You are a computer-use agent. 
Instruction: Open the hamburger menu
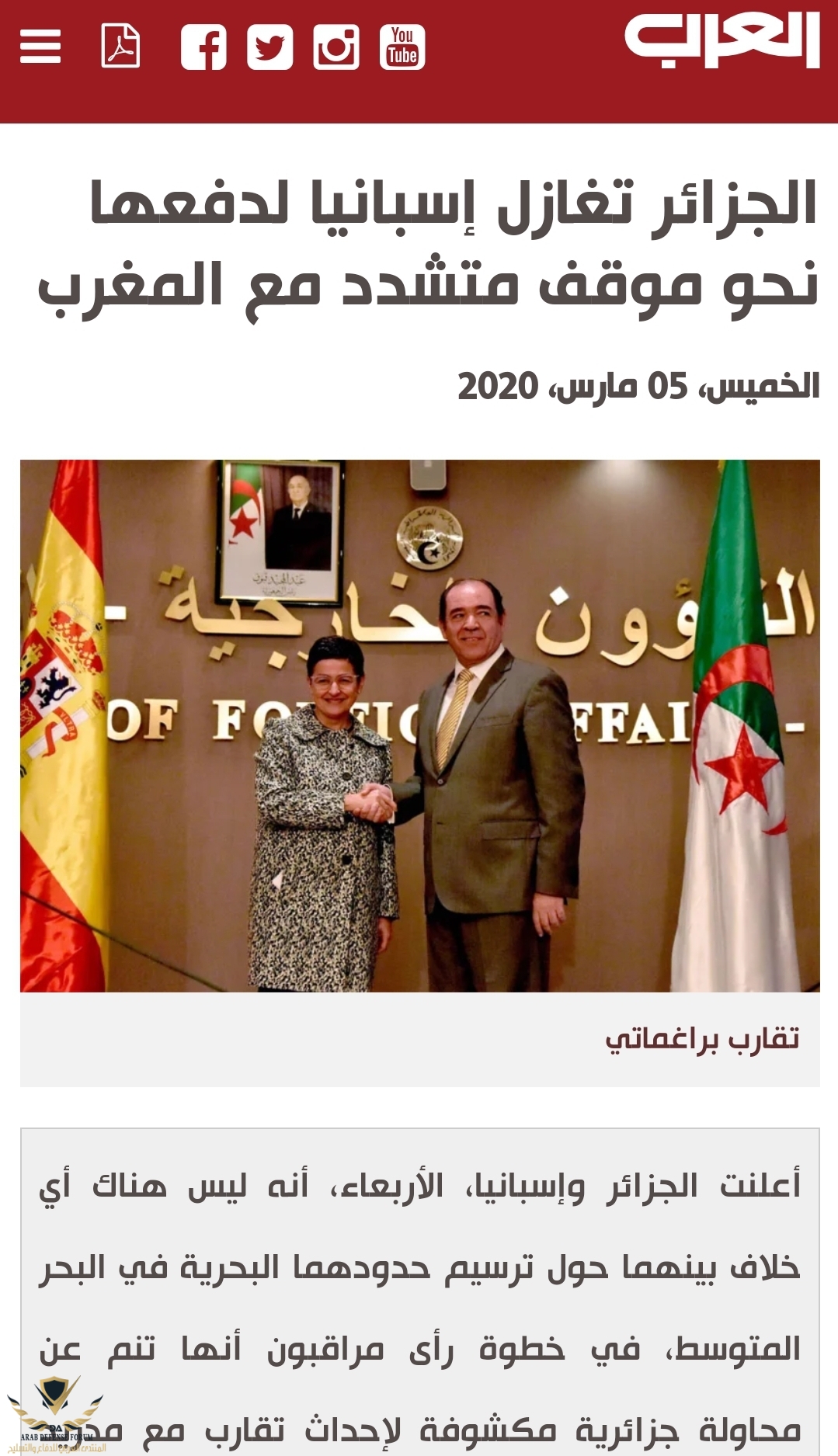[x=40, y=47]
